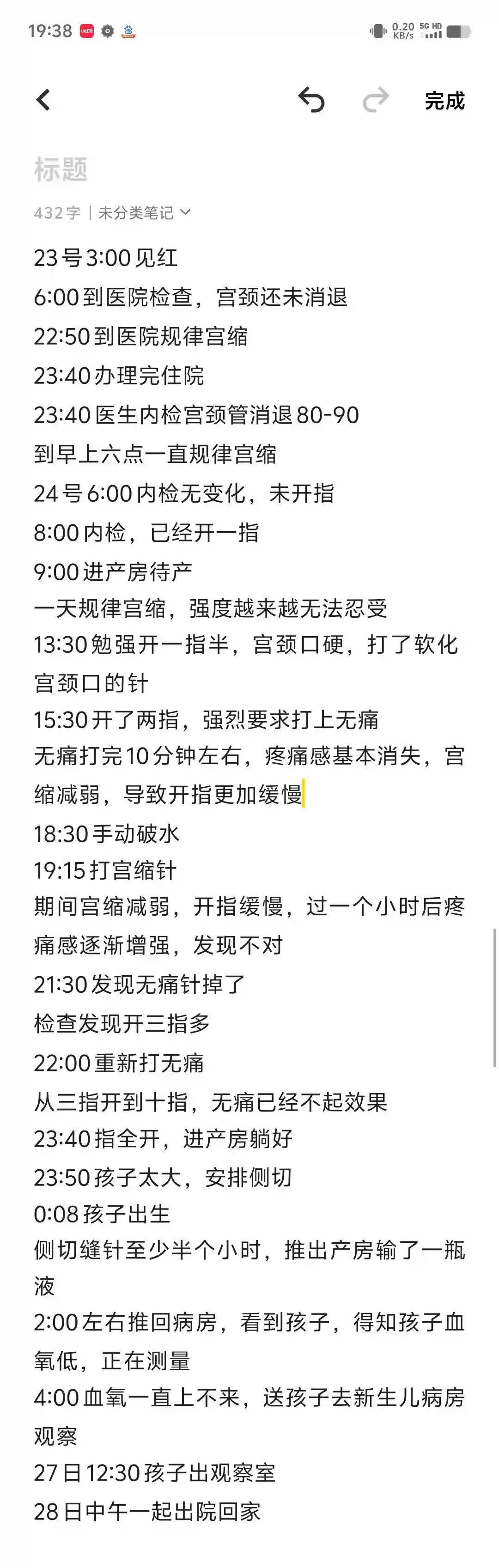Undo the last edit
This screenshot has height=1568, width=499.
(x=311, y=100)
